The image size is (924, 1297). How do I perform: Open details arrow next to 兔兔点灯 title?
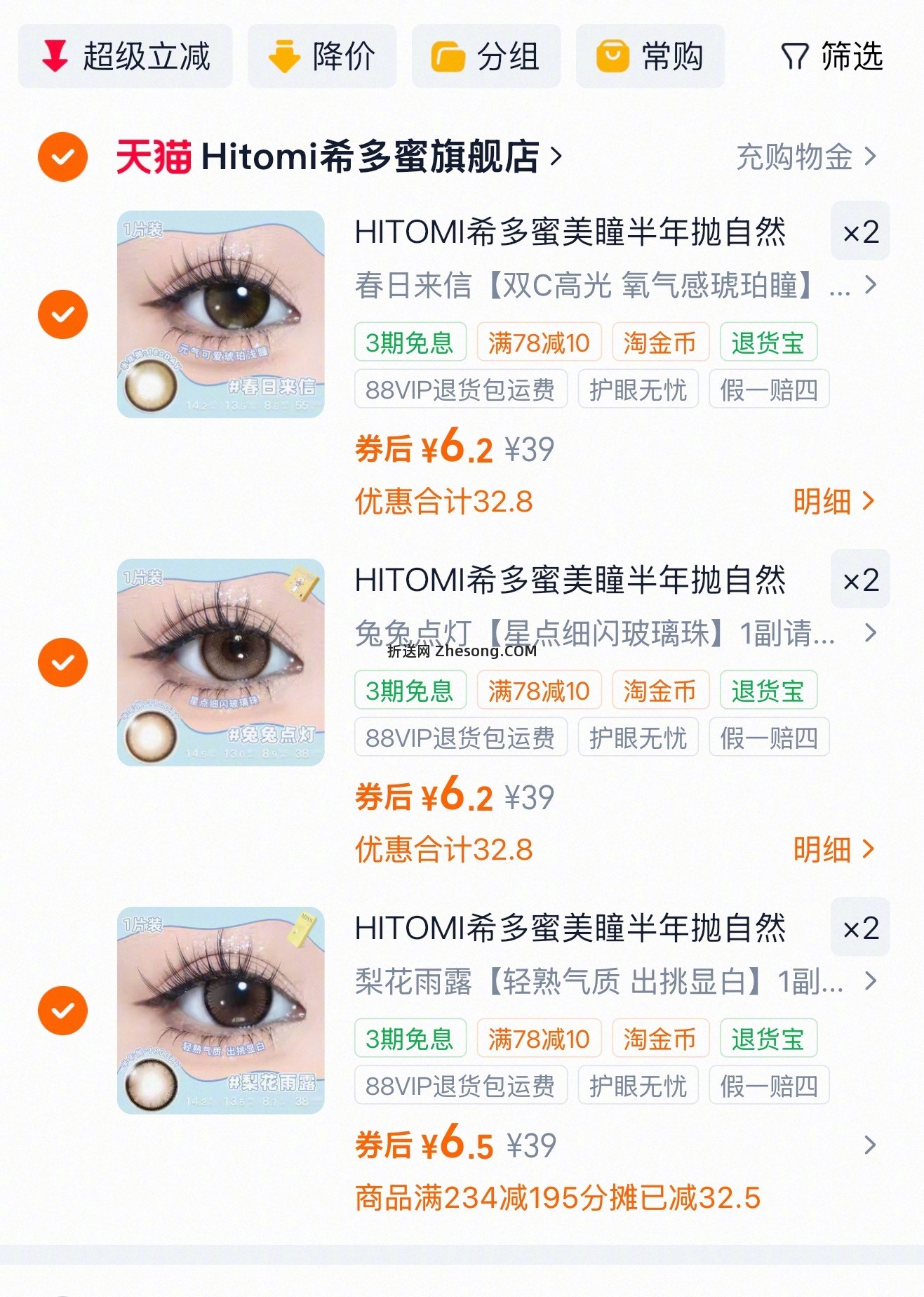click(870, 633)
